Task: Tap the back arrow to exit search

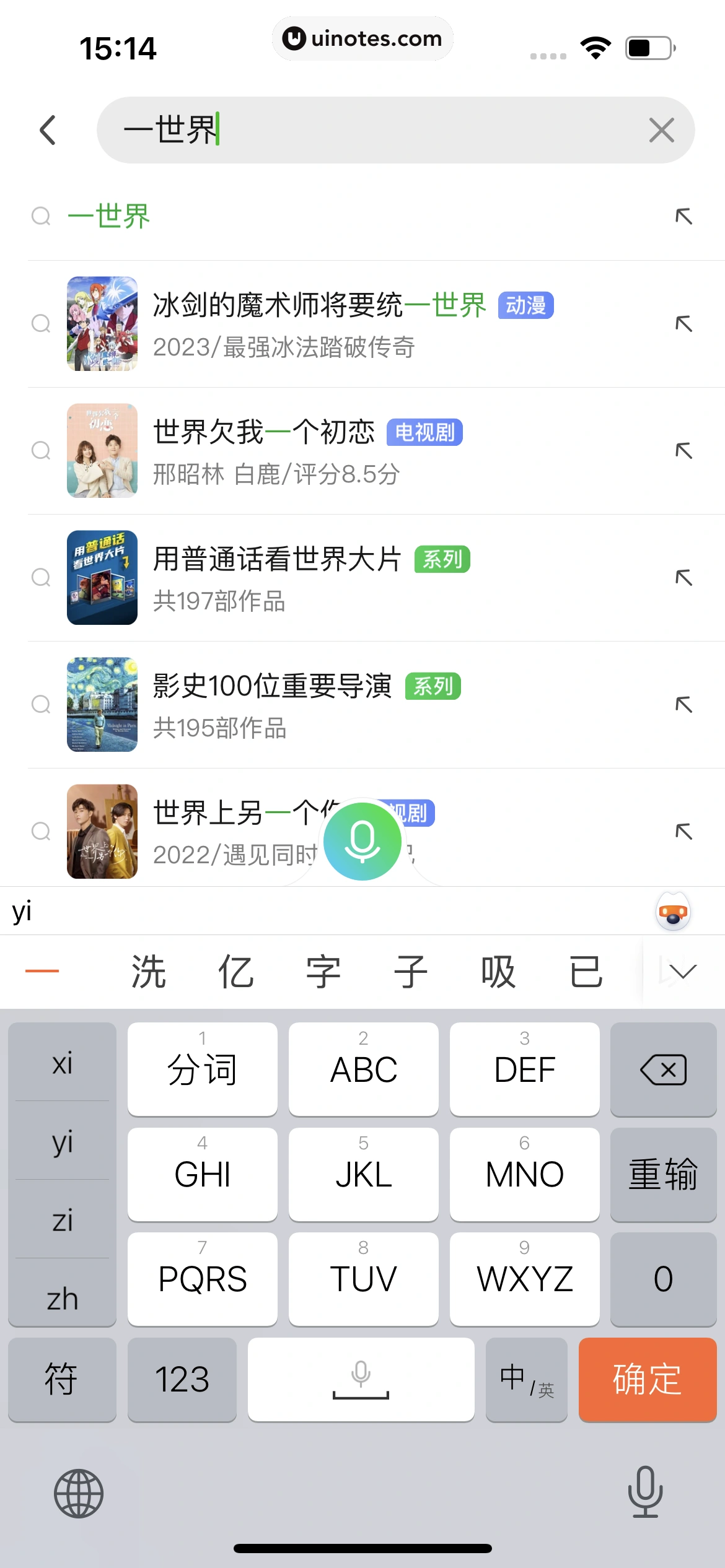Action: [48, 130]
